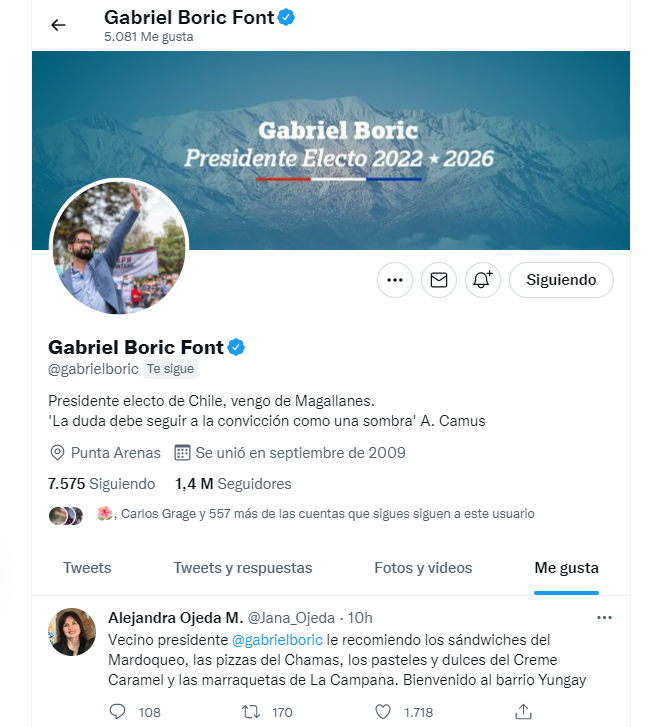Open Alejandra Ojeda M.'s profile avatar

pyautogui.click(x=72, y=631)
